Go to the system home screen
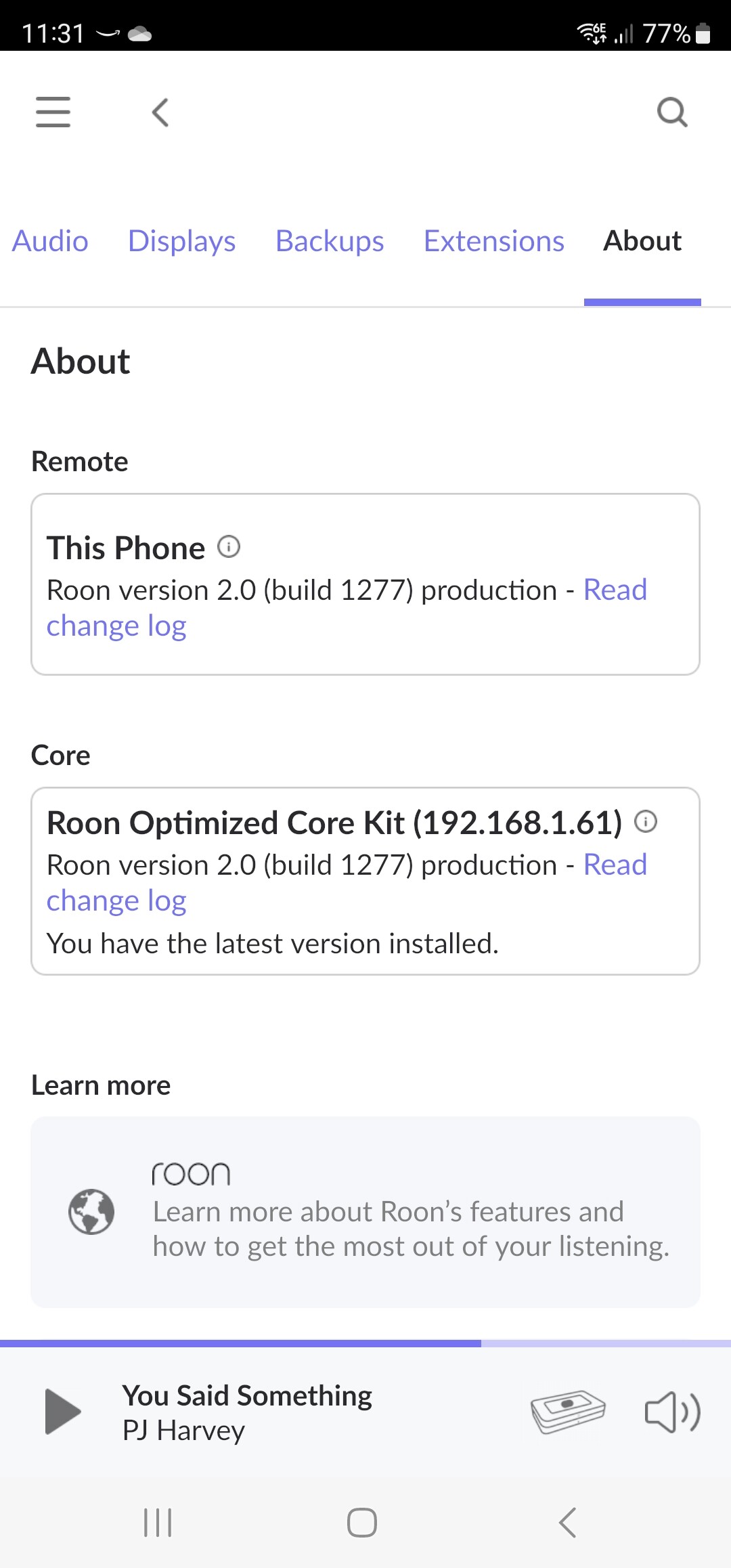 (x=362, y=1523)
